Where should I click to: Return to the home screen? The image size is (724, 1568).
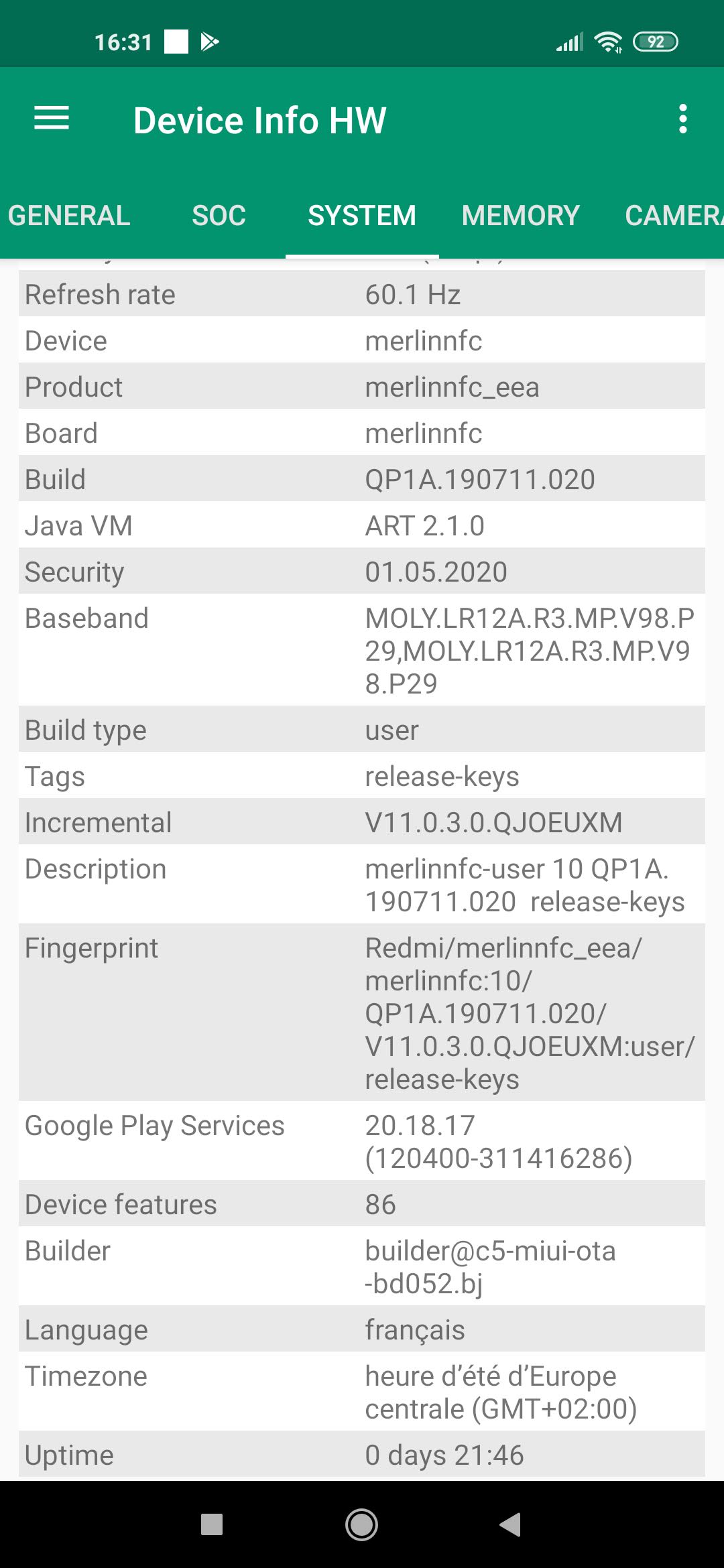pos(361,1524)
